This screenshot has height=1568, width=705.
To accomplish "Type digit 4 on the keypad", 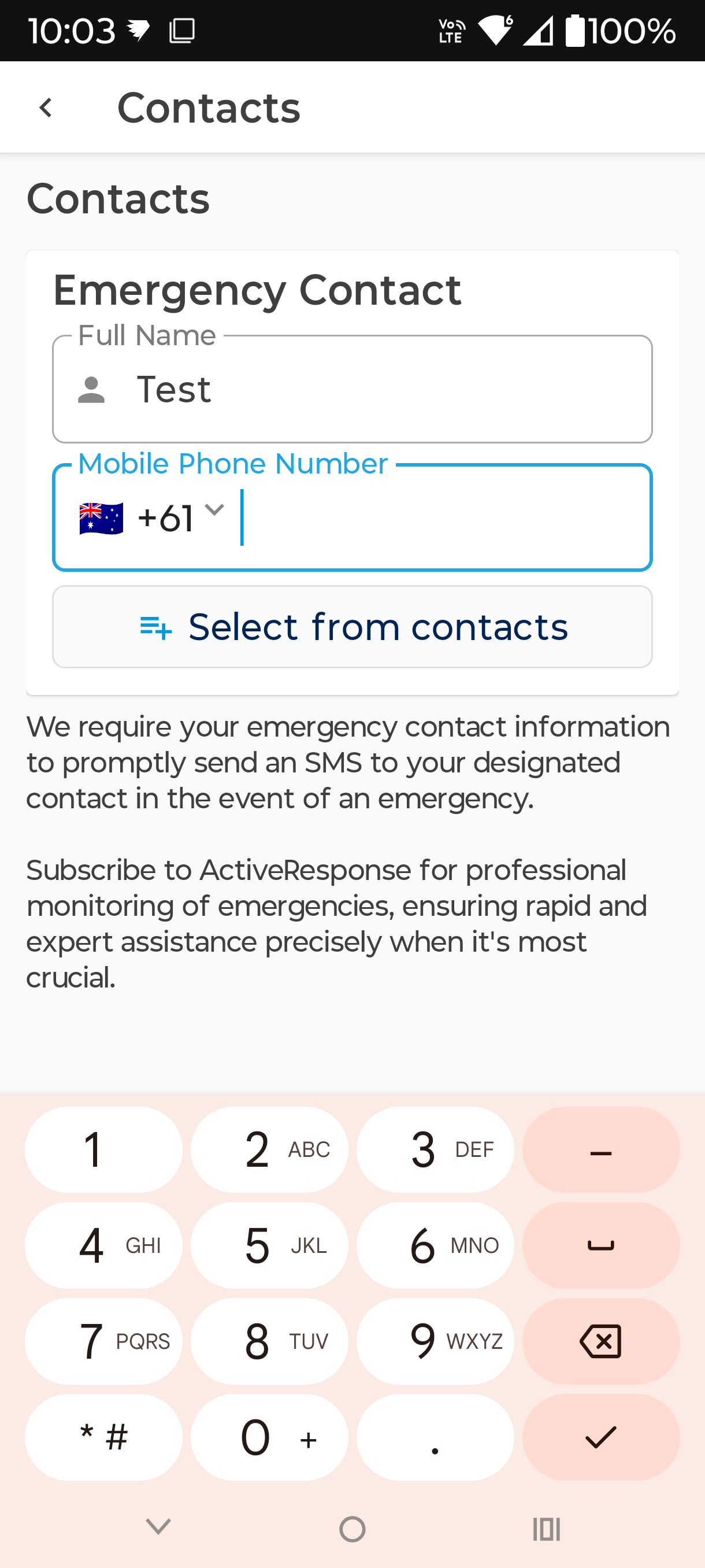I will 103,1245.
